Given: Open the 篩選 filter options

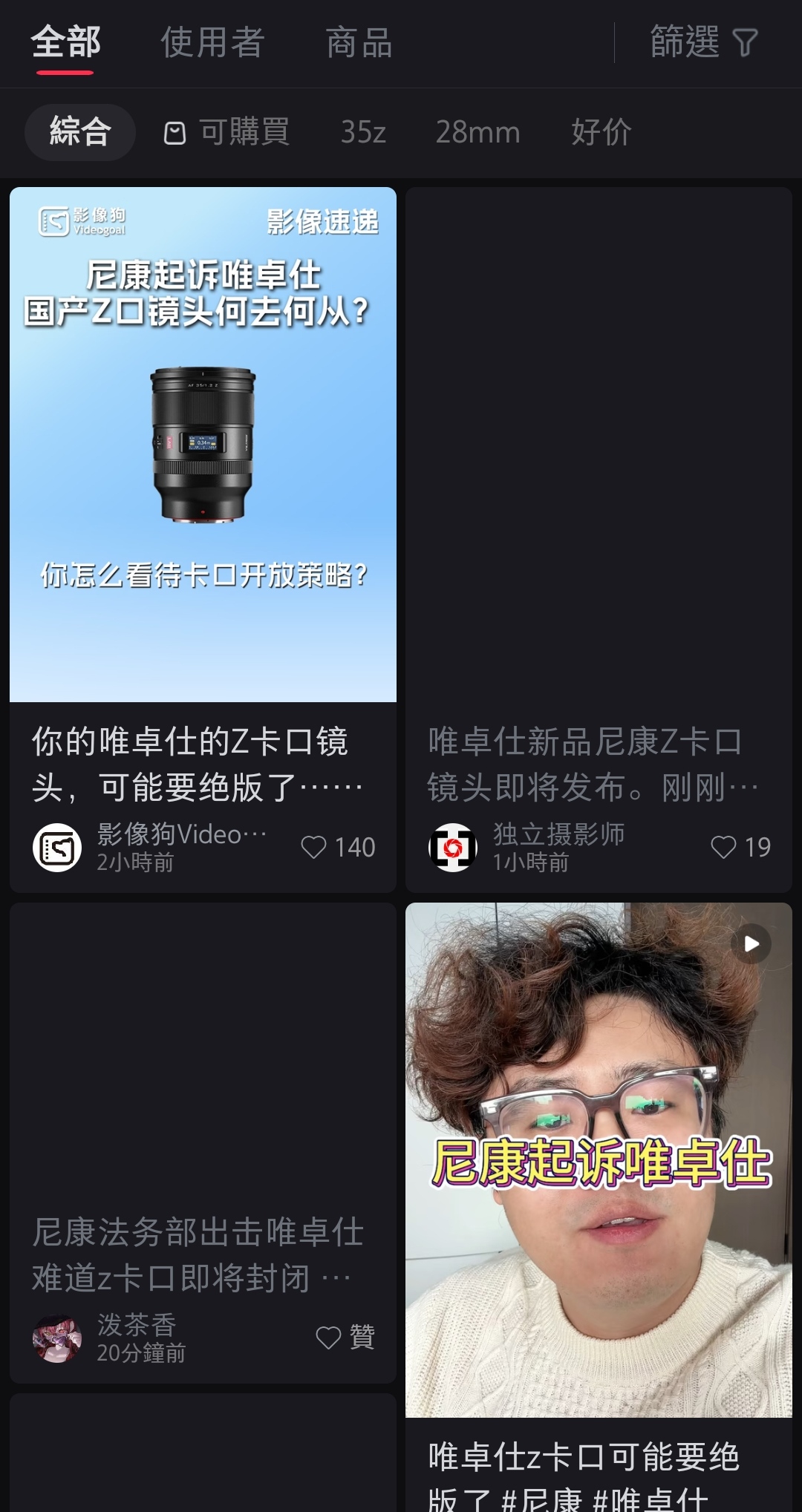Looking at the screenshot, I should point(702,42).
